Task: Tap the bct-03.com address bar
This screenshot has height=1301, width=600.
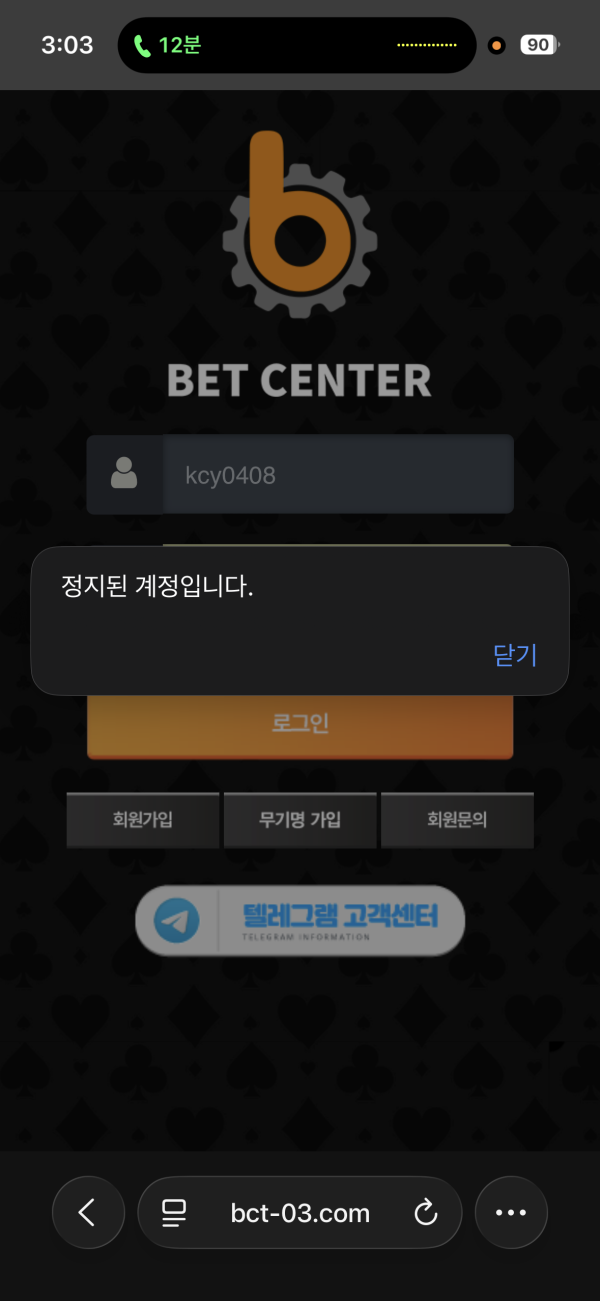Action: point(300,1213)
